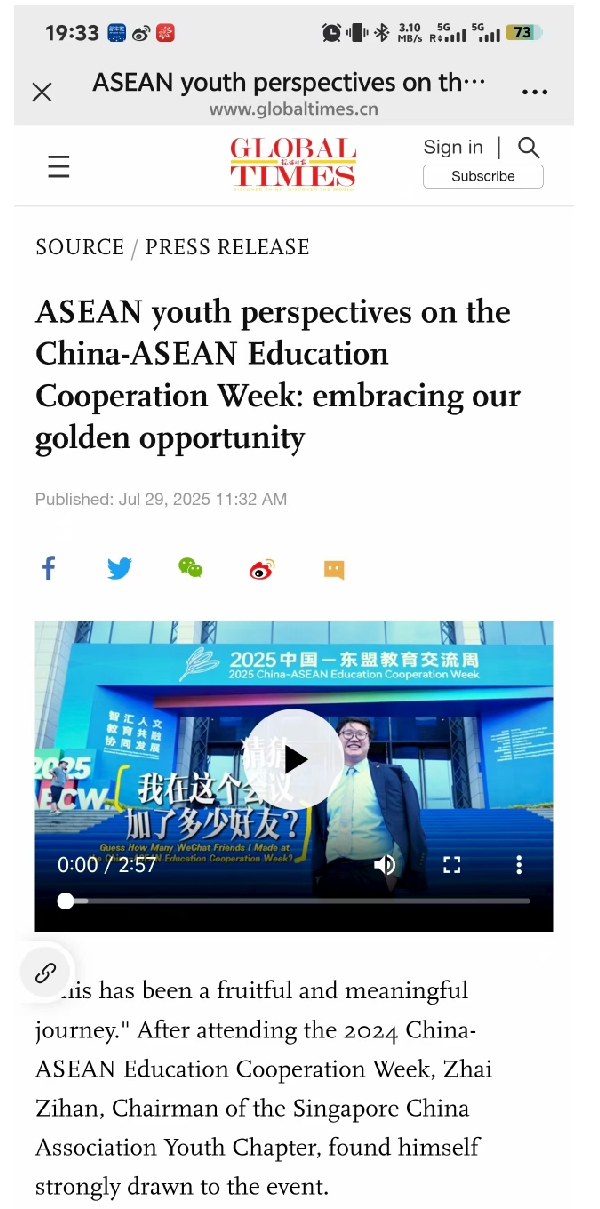This screenshot has height=1209, width=600.
Task: Open the video player's more options
Action: coord(518,865)
